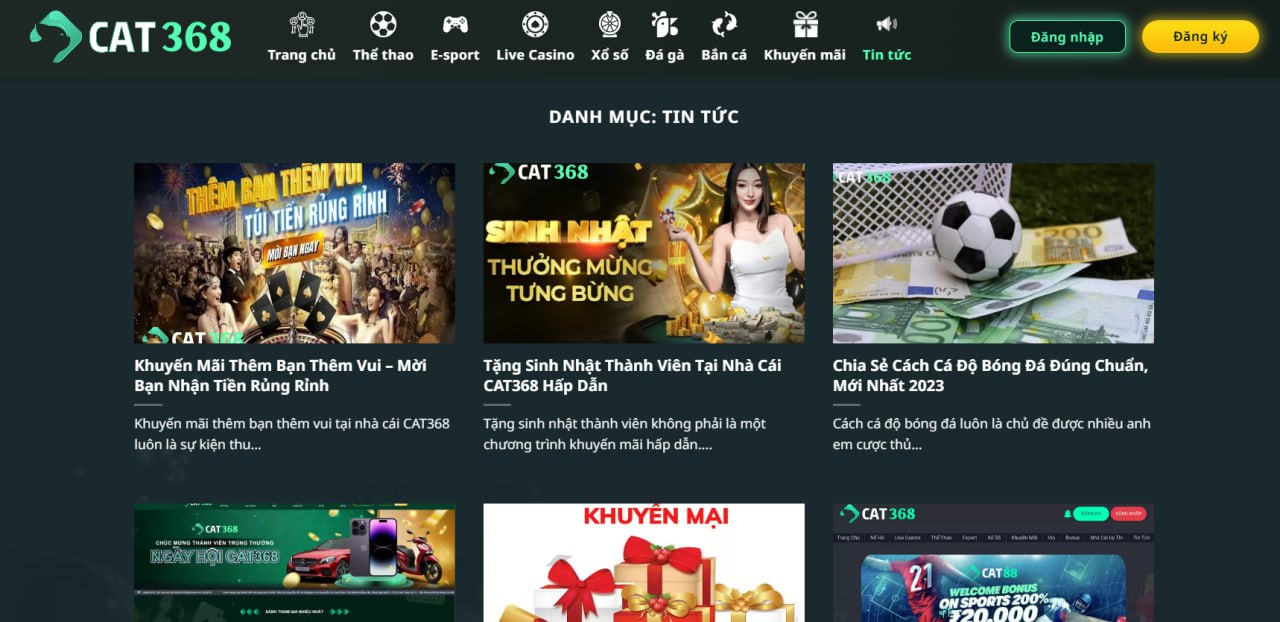View the Khuyến mãi promotions page
The width and height of the screenshot is (1280, 622).
(804, 38)
